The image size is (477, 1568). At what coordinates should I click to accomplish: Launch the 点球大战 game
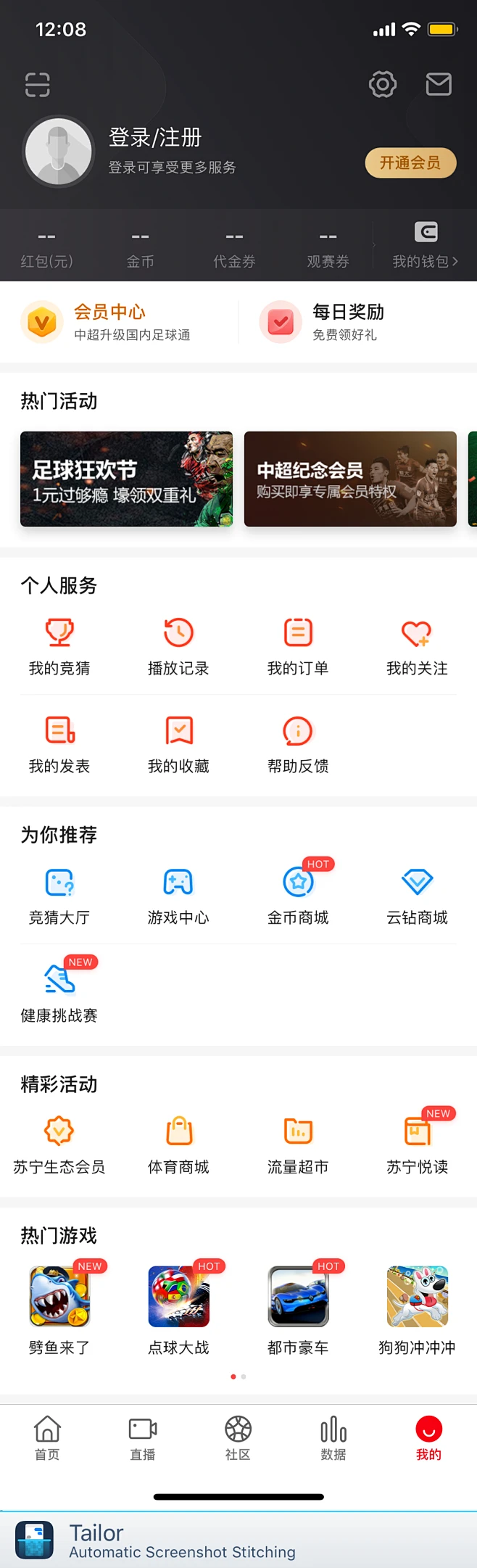pos(178,1308)
